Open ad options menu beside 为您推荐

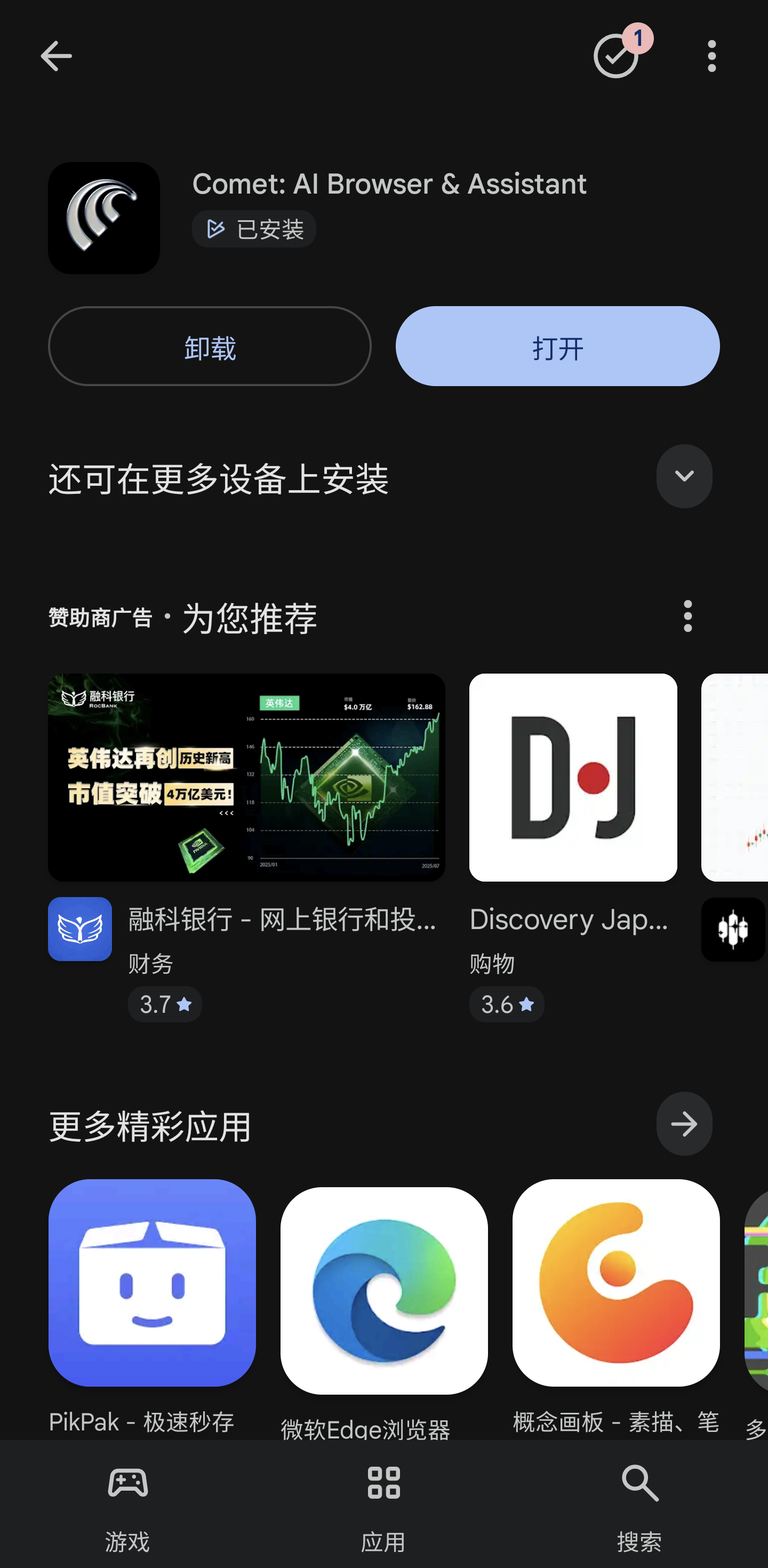pyautogui.click(x=687, y=616)
